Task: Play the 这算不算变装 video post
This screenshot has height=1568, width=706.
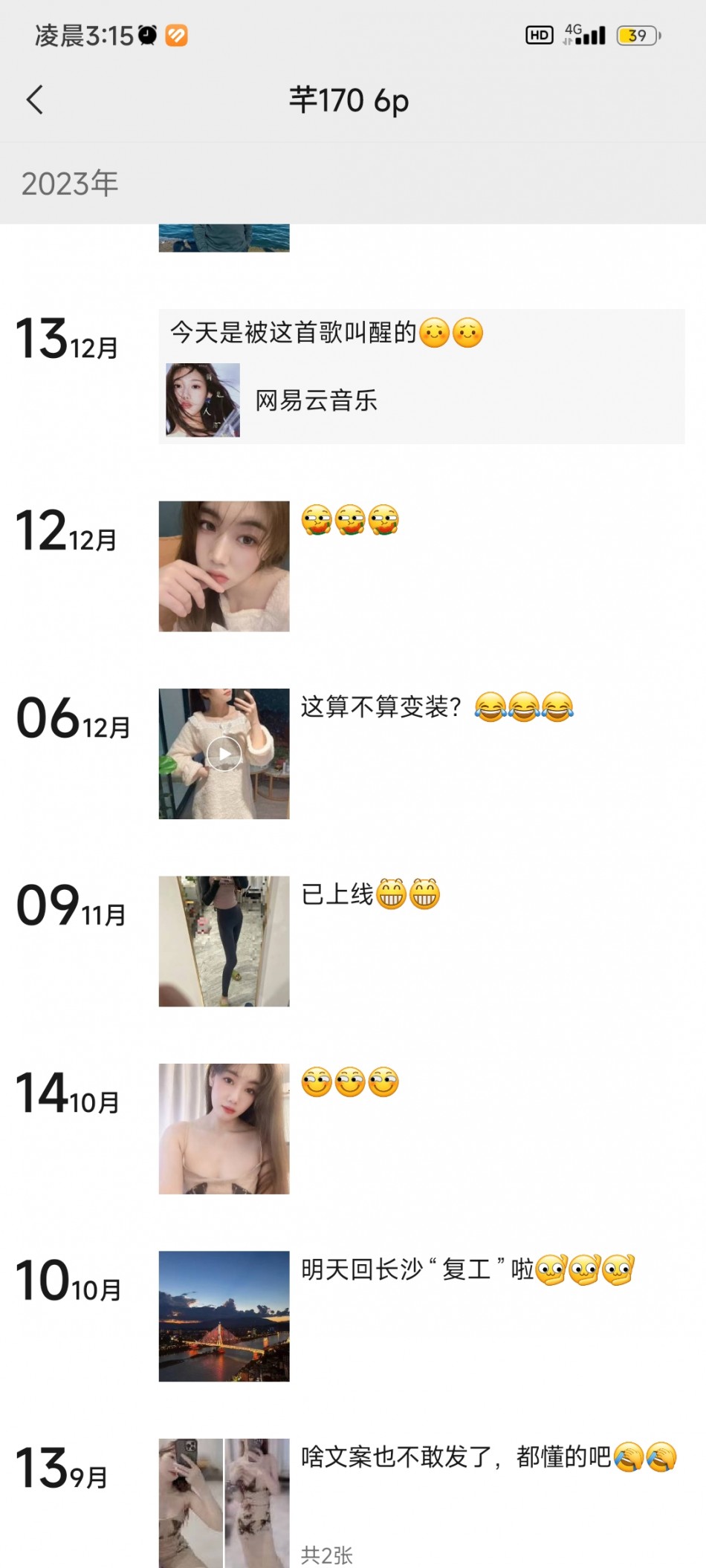Action: (x=224, y=754)
